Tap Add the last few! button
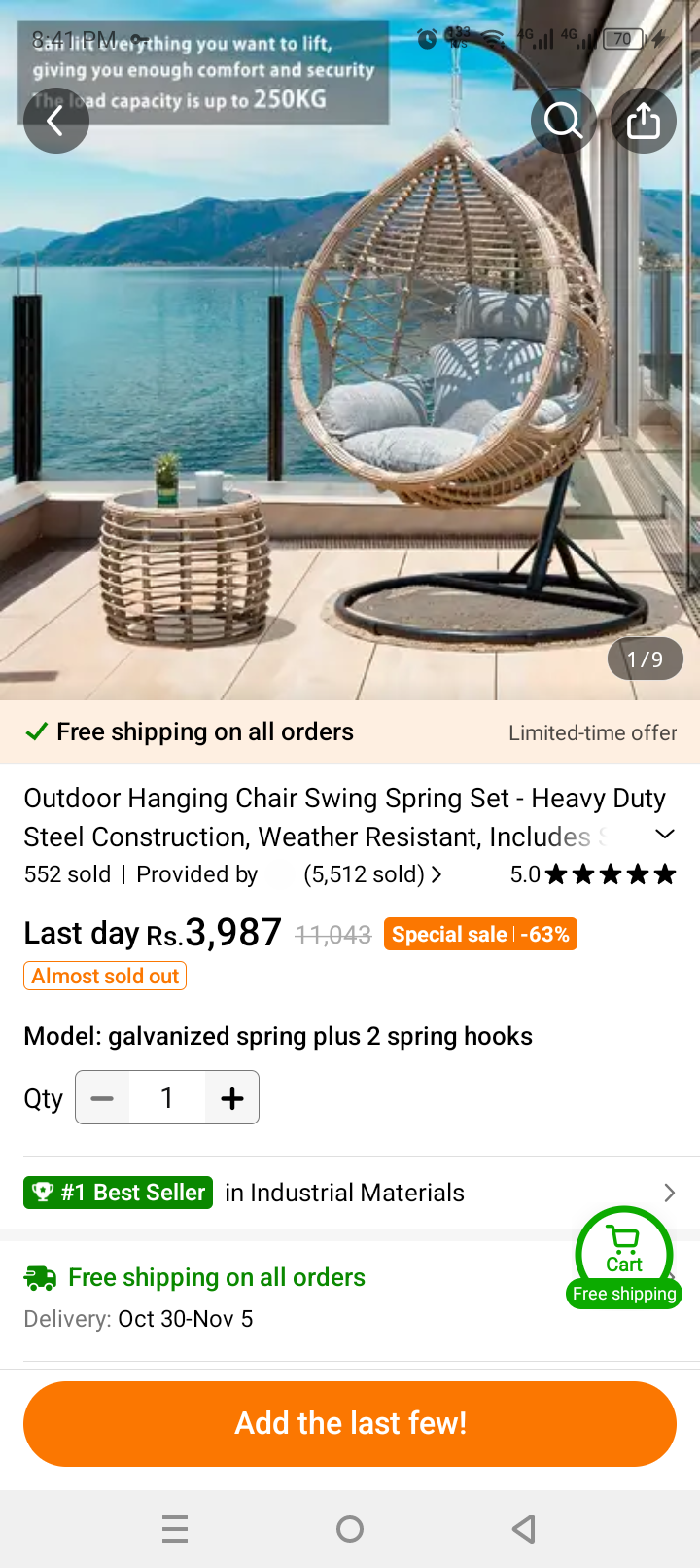 (x=350, y=1423)
